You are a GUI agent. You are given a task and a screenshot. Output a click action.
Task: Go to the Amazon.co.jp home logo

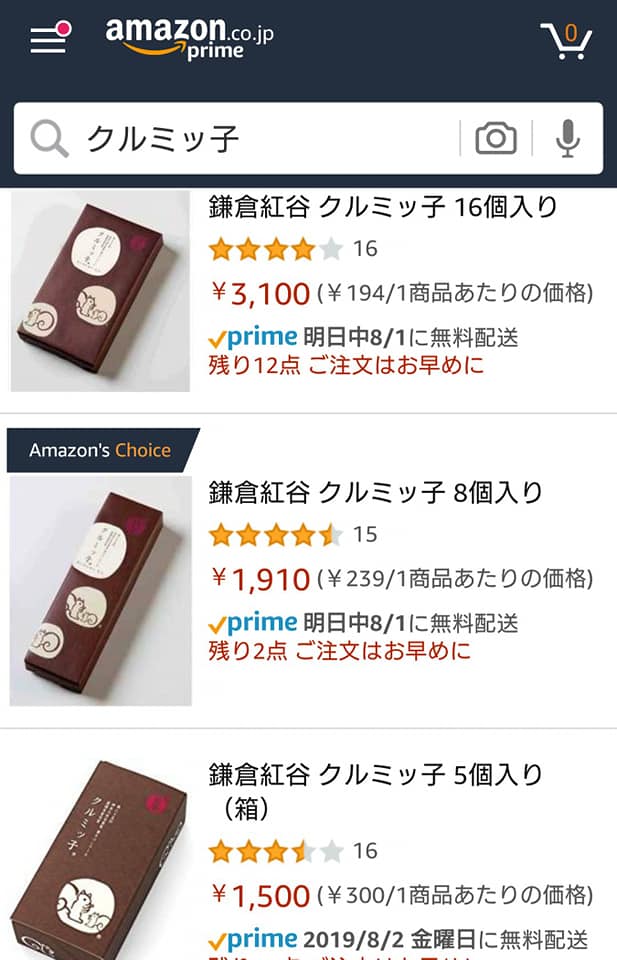click(x=189, y=38)
